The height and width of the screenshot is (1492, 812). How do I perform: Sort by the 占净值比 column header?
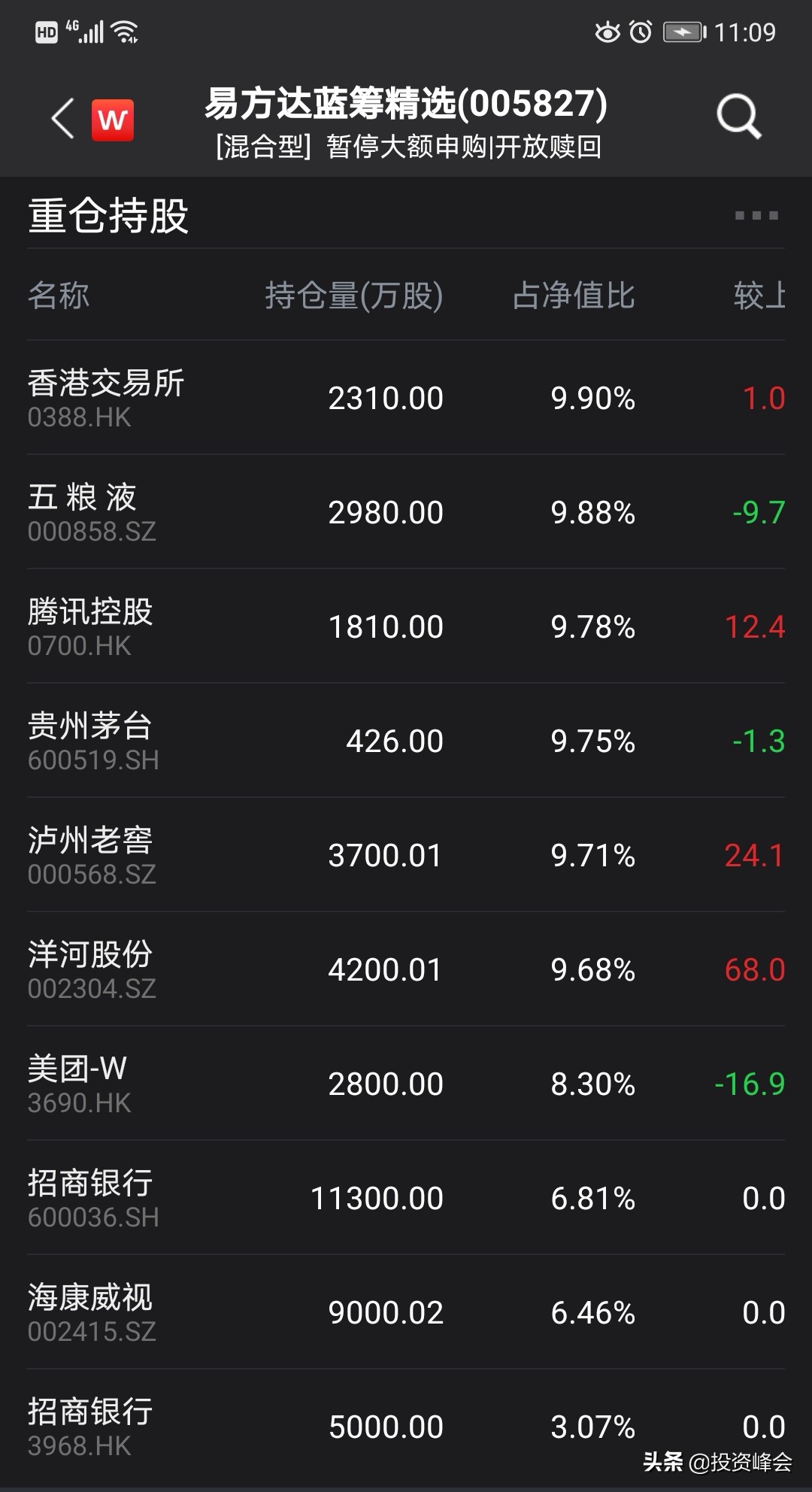(x=573, y=296)
